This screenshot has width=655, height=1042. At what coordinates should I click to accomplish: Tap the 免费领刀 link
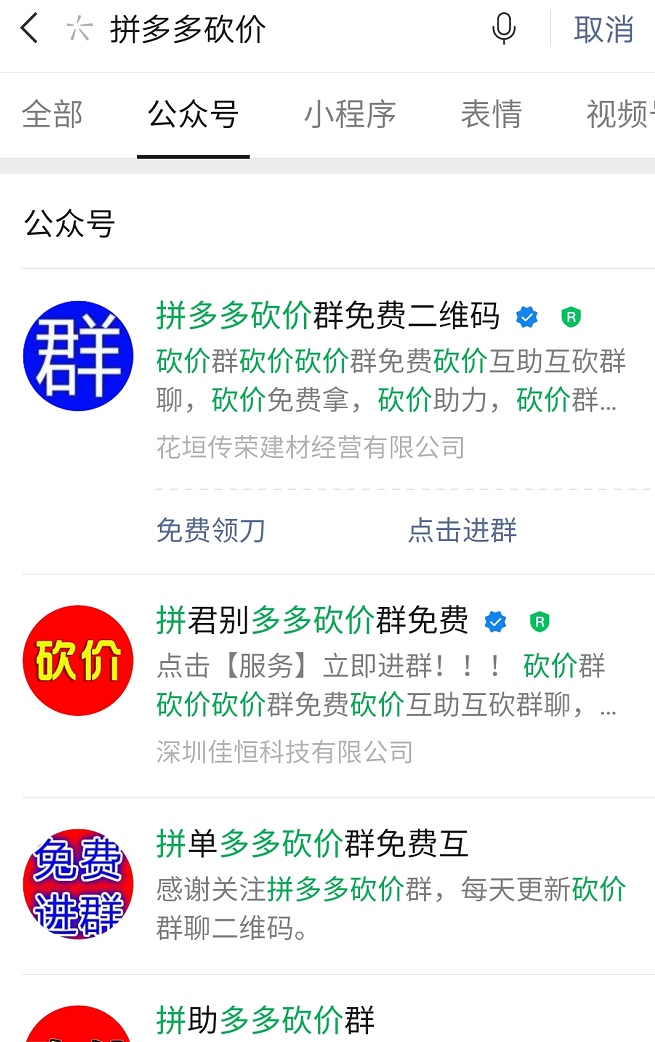pyautogui.click(x=211, y=530)
